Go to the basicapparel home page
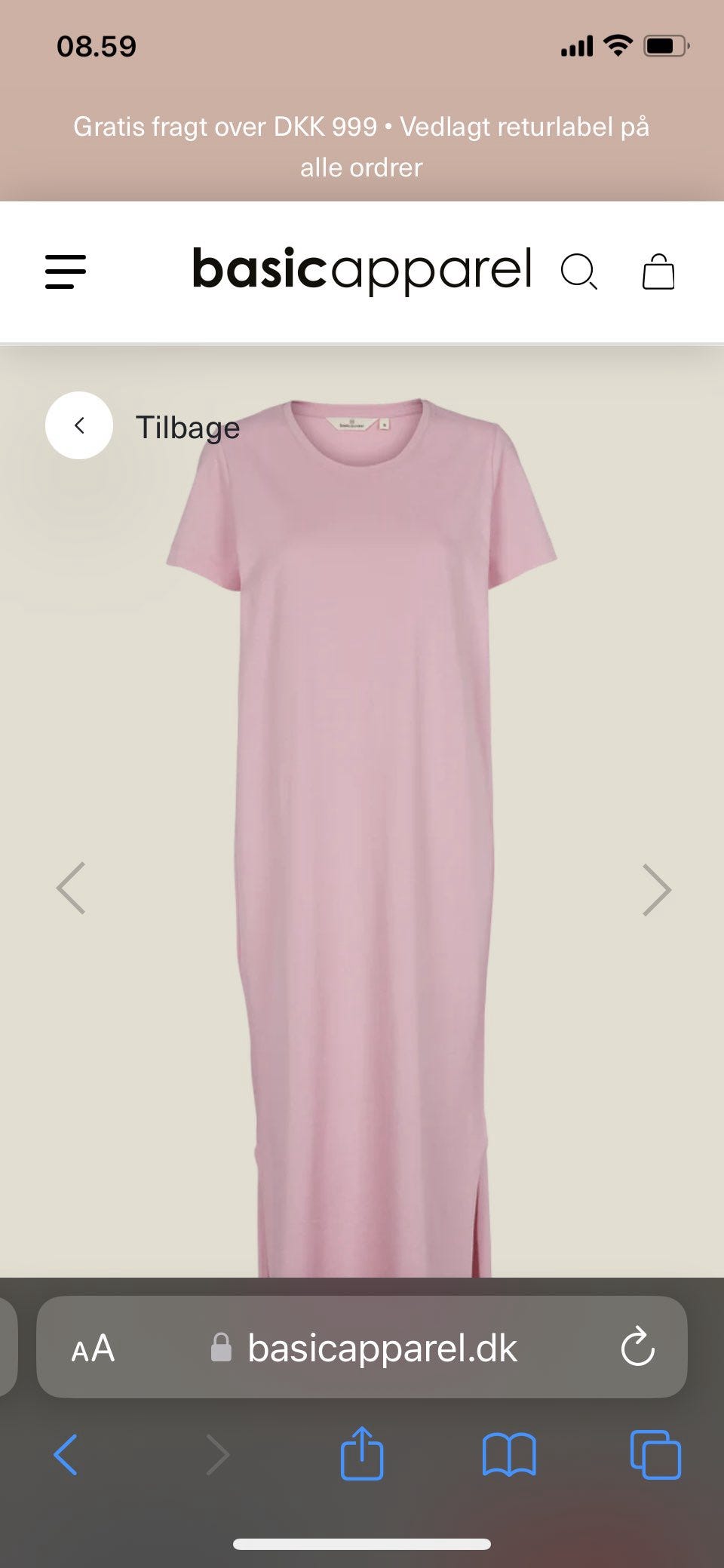 (x=362, y=270)
